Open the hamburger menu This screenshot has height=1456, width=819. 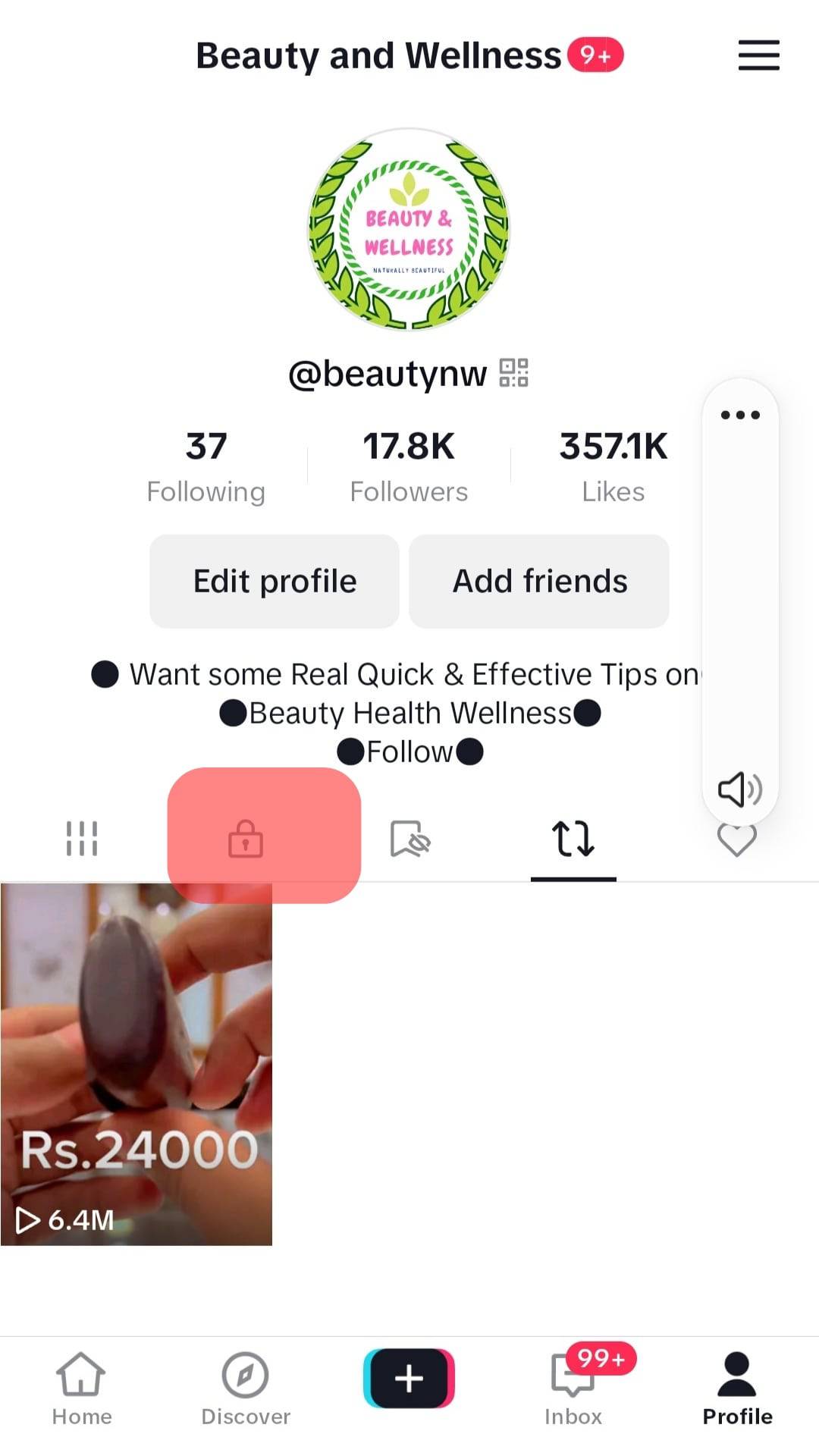tap(758, 55)
